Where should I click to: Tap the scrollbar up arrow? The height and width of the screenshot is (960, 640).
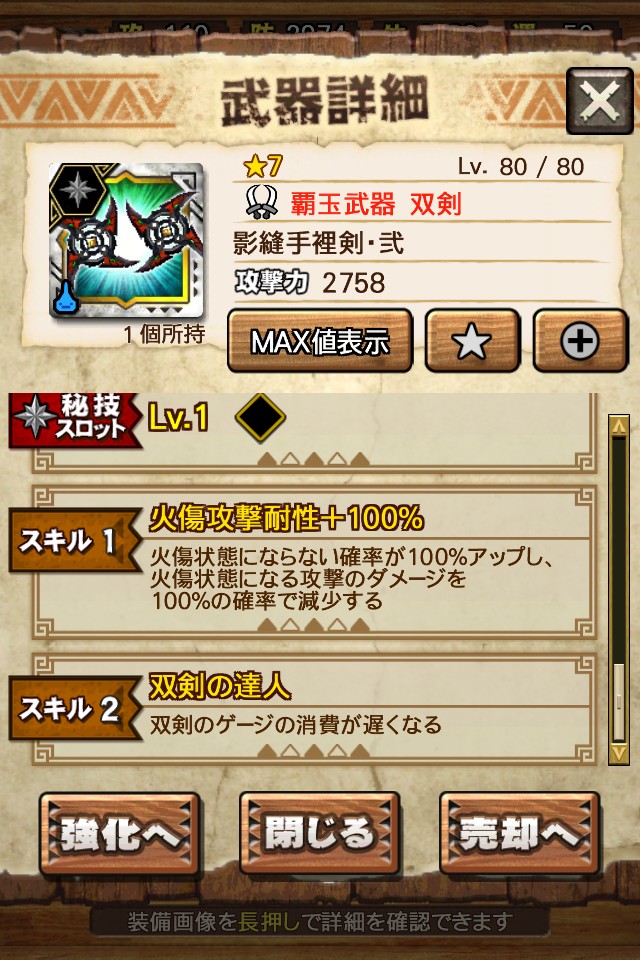620,429
